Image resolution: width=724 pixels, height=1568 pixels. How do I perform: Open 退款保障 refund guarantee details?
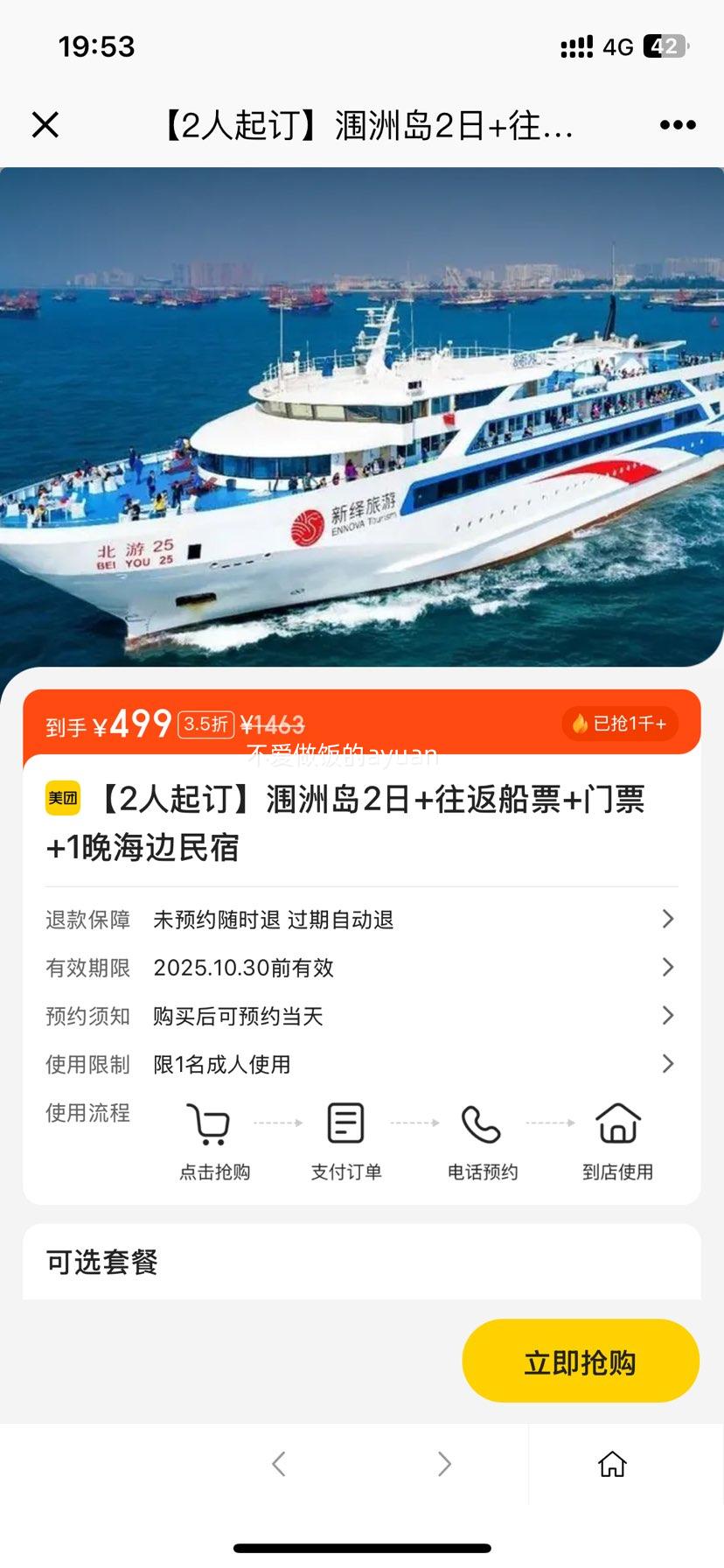[361, 920]
